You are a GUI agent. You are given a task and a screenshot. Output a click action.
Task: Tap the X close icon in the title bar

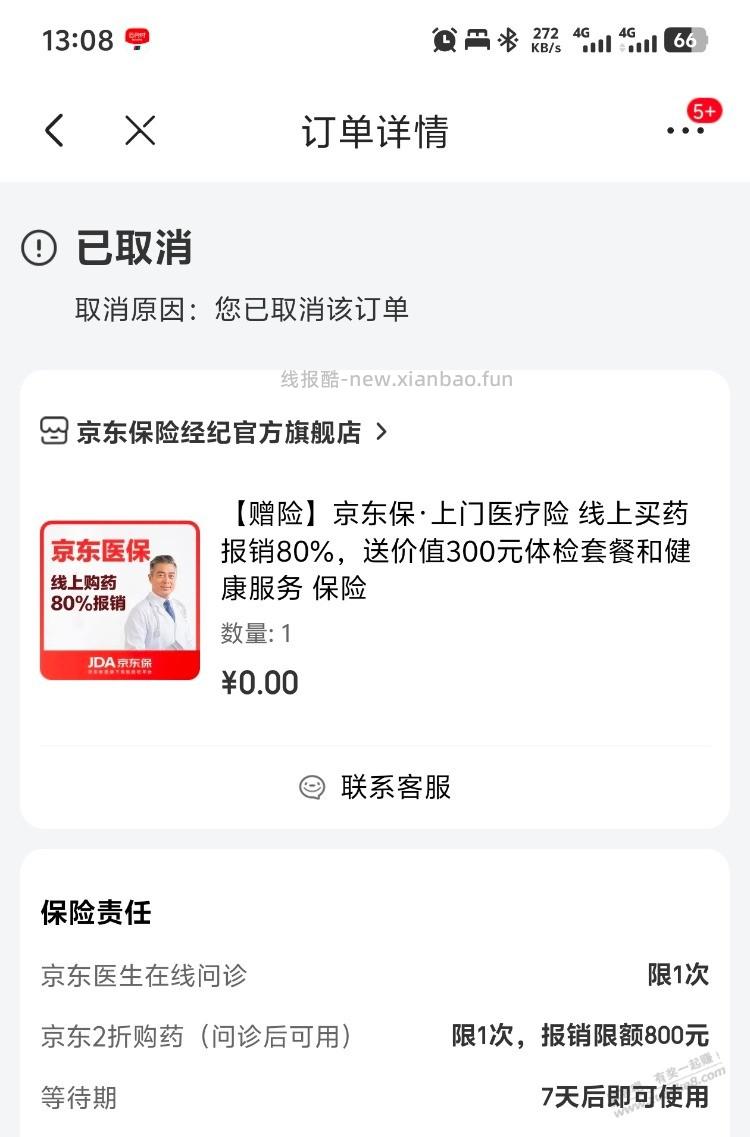pyautogui.click(x=139, y=130)
